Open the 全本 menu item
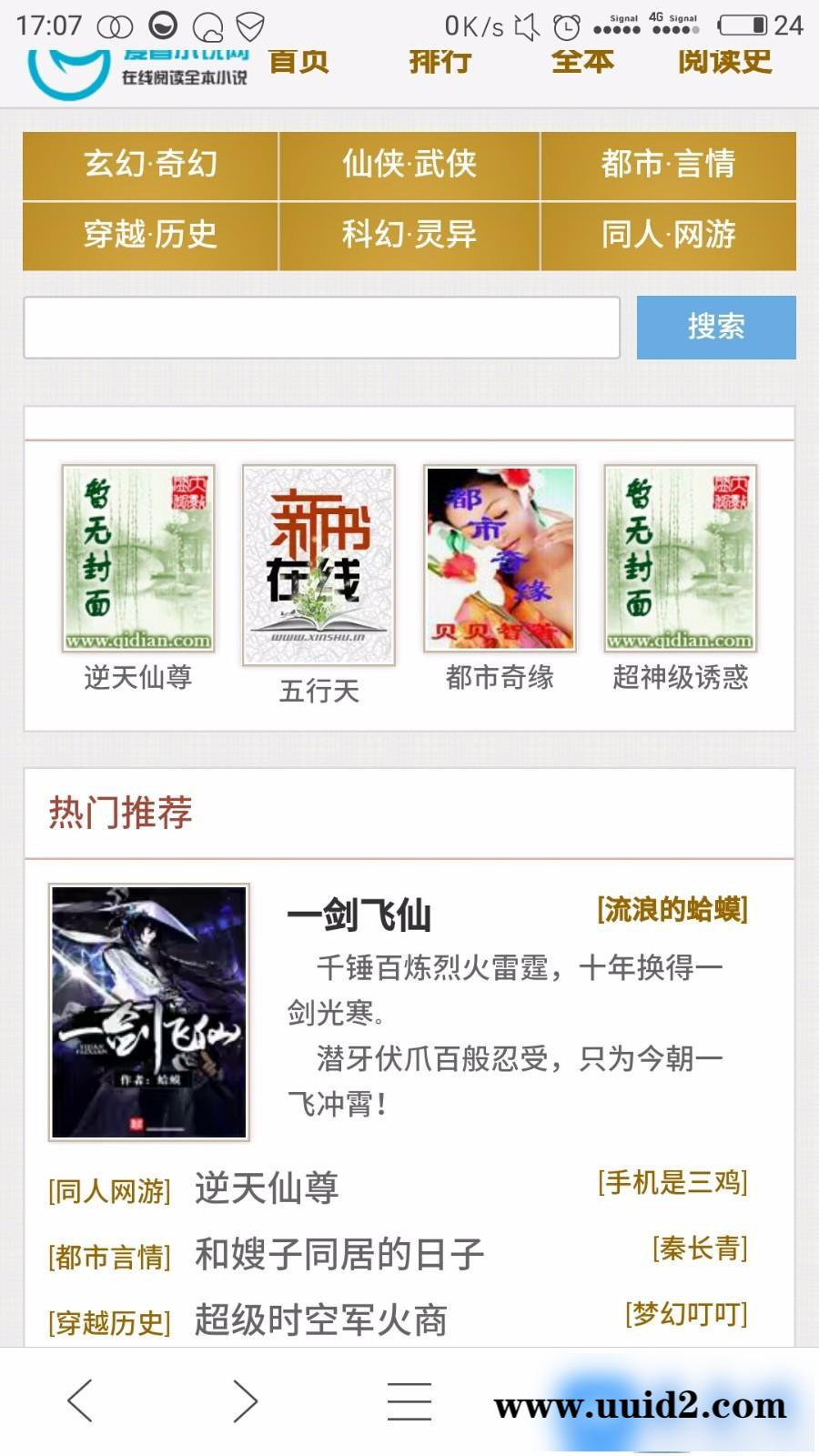Viewport: 819px width, 1456px height. pos(583,62)
